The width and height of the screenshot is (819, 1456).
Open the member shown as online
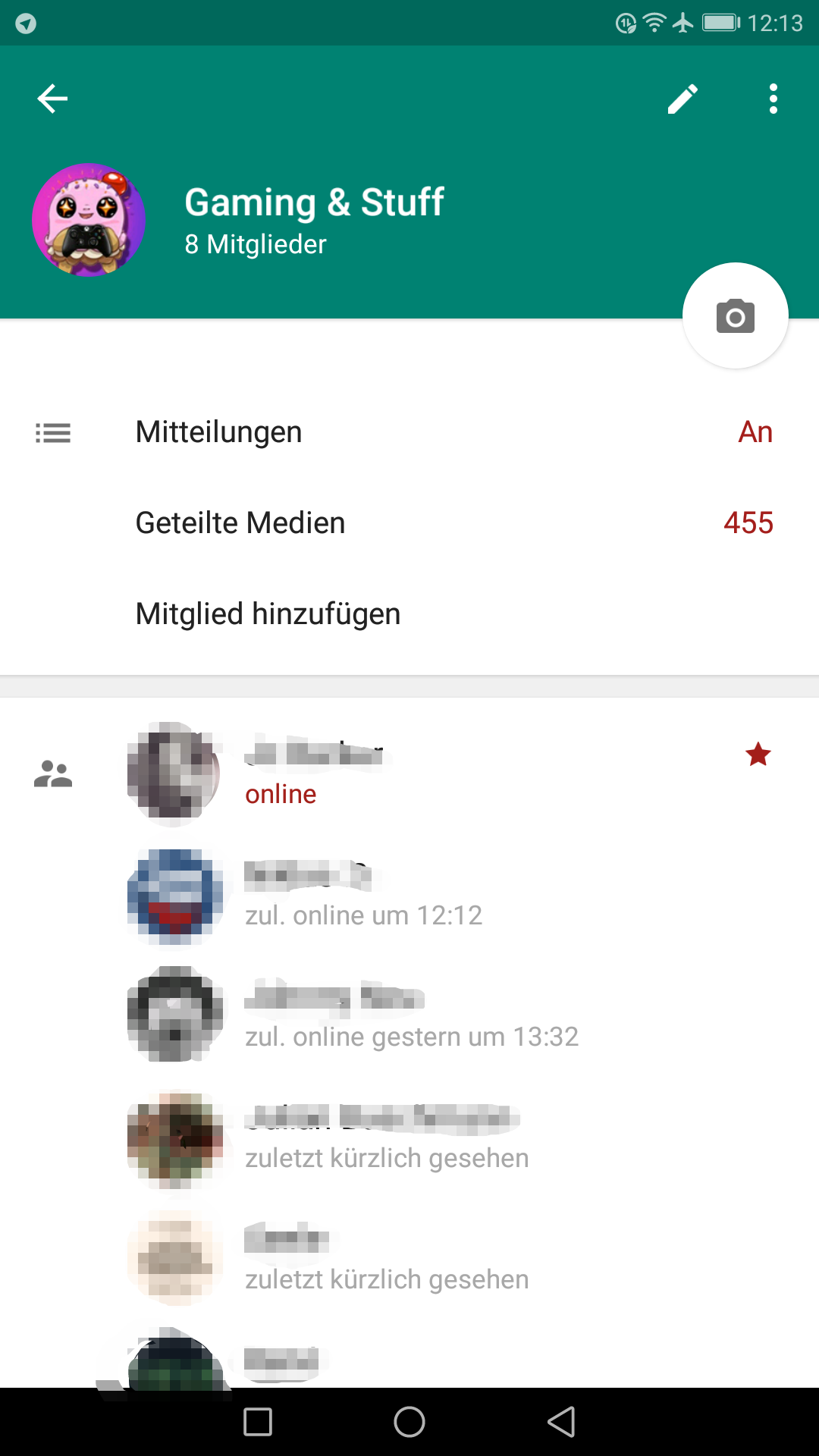[x=409, y=775]
